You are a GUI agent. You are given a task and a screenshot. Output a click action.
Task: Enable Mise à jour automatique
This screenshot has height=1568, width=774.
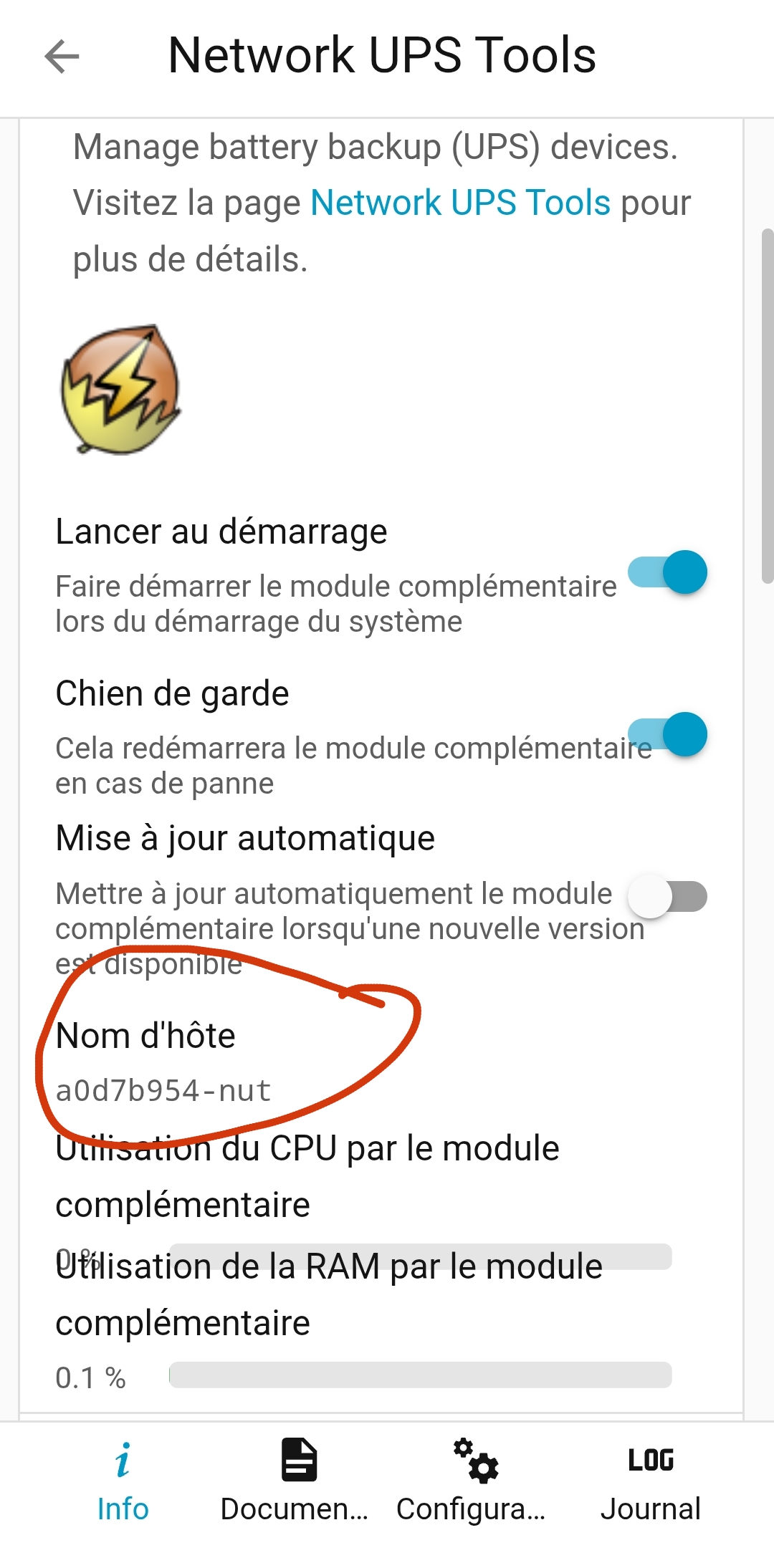pos(667,896)
